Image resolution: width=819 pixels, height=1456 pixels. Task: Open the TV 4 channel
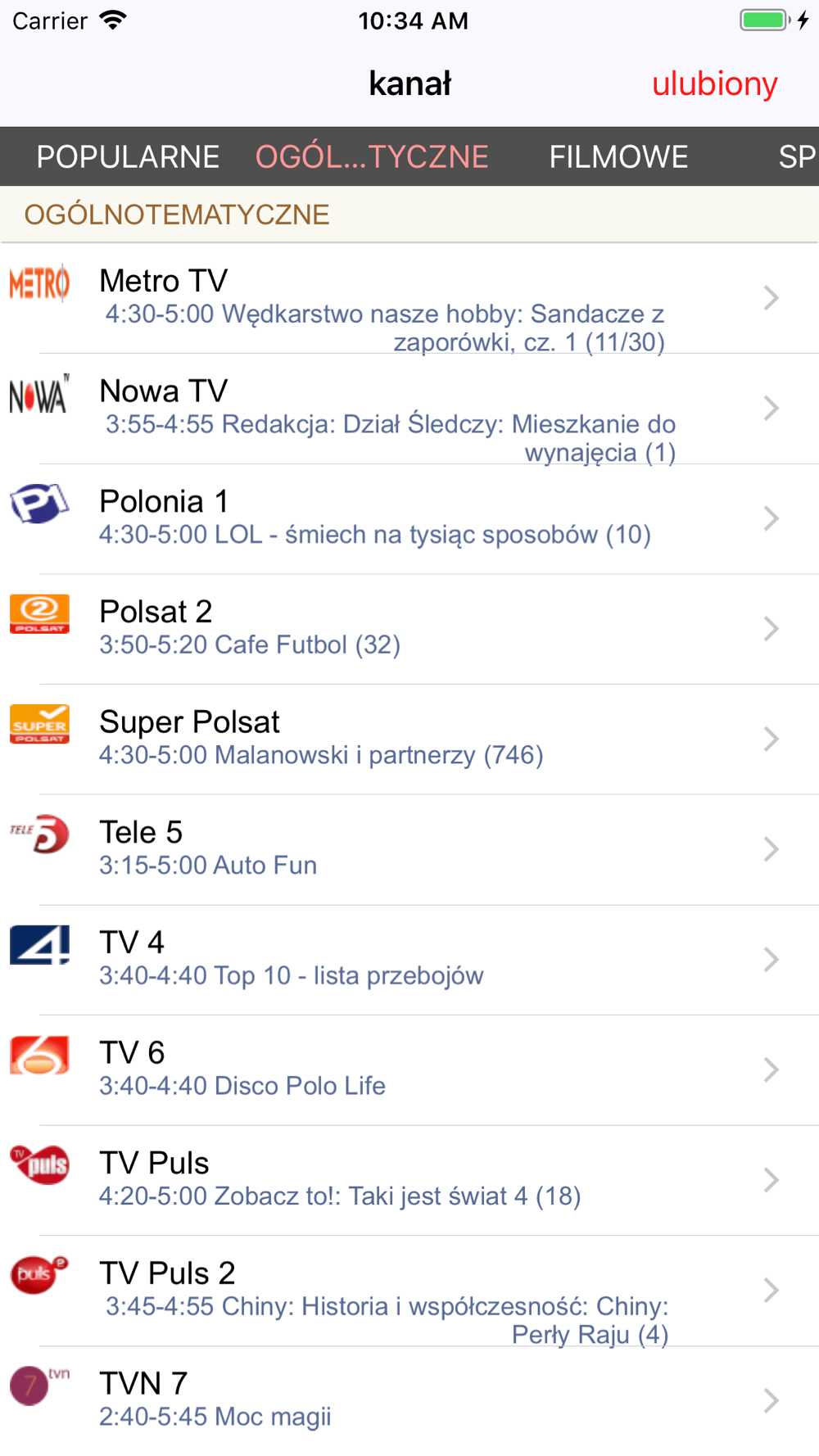pos(409,961)
